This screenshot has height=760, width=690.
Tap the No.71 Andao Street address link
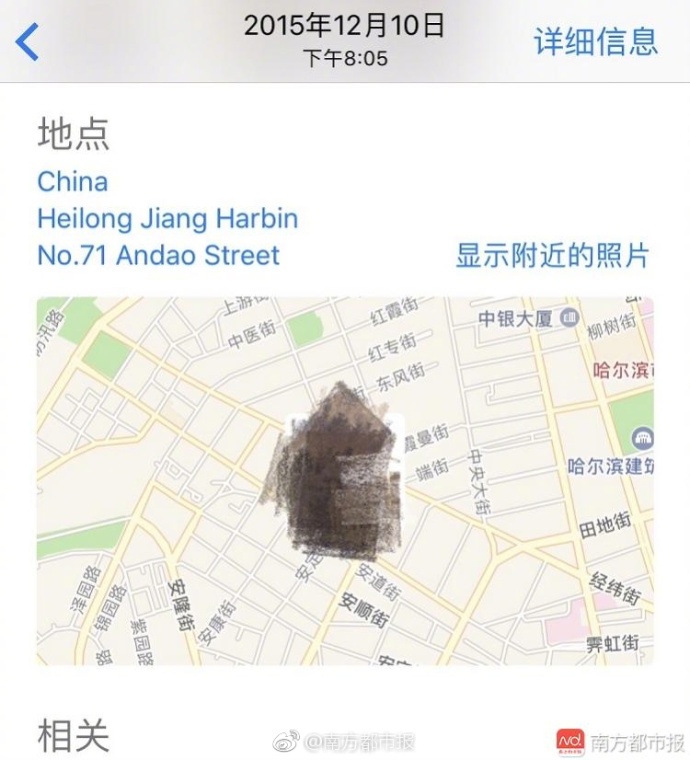tap(158, 255)
